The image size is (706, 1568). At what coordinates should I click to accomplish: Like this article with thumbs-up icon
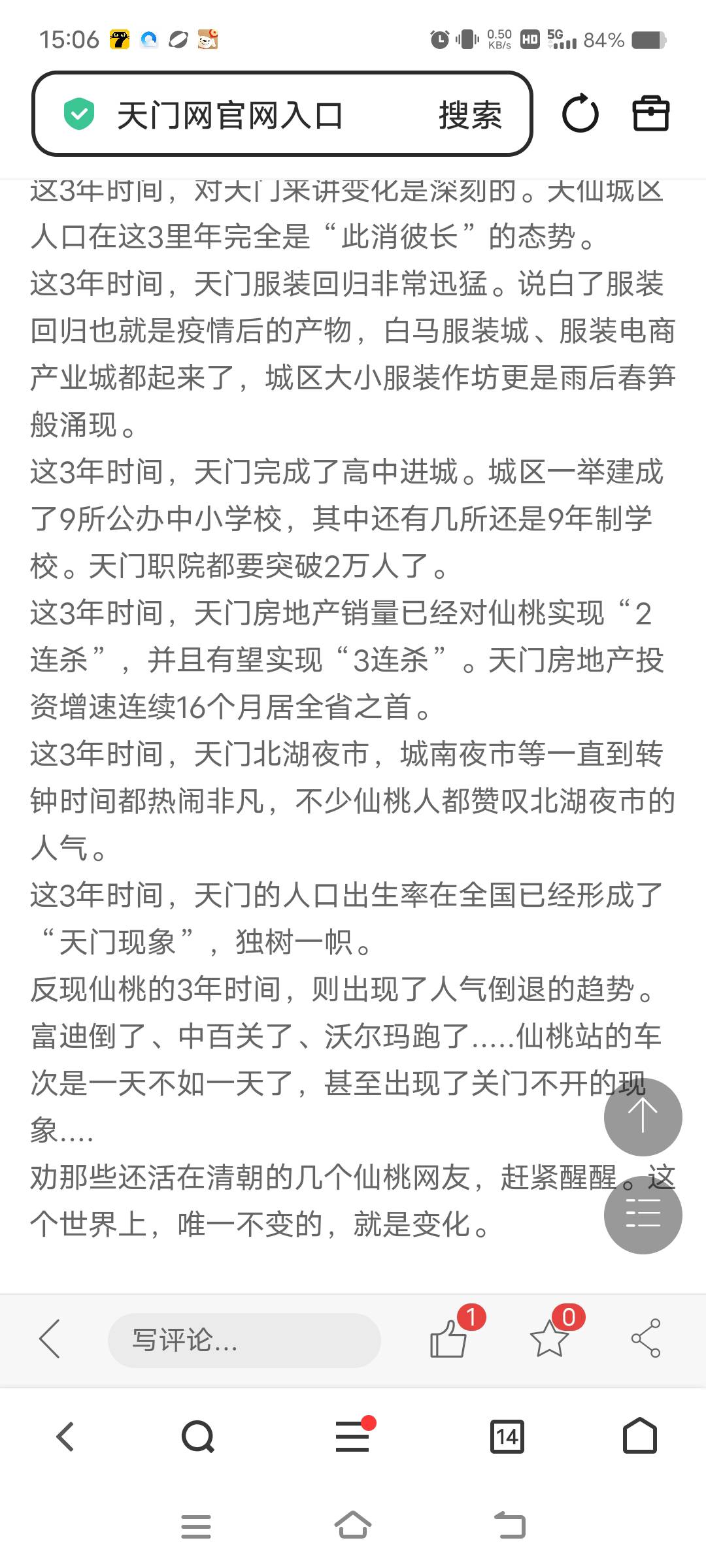pos(448,1339)
